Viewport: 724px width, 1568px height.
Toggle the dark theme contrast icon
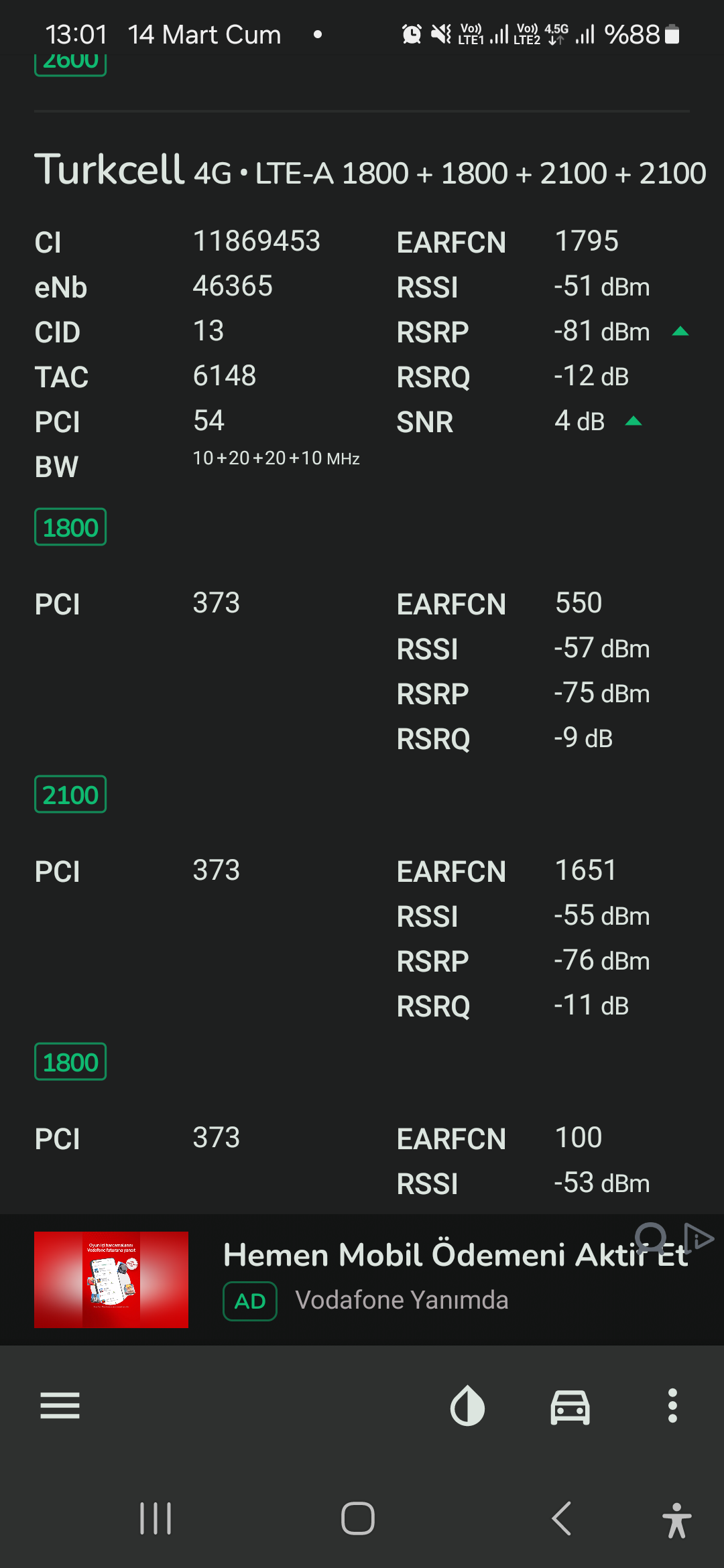pyautogui.click(x=467, y=1405)
